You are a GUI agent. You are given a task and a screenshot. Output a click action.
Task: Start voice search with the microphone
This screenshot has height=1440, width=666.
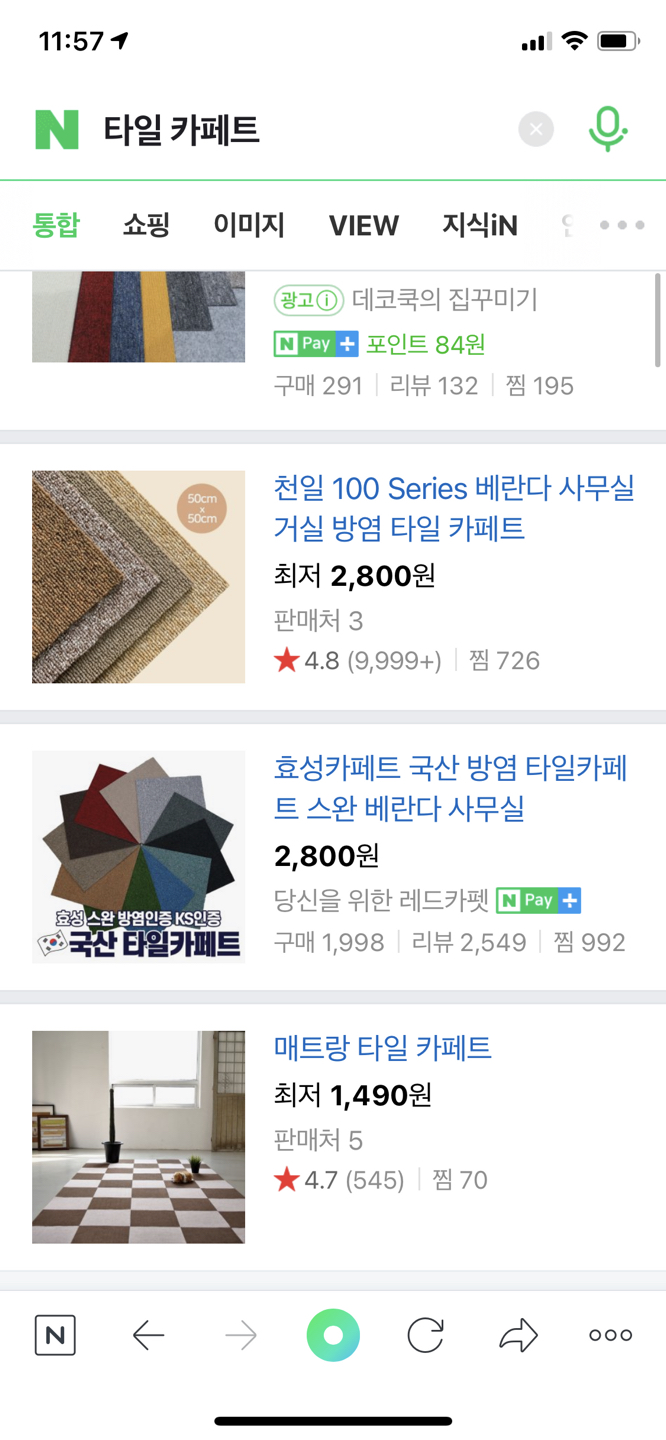607,129
